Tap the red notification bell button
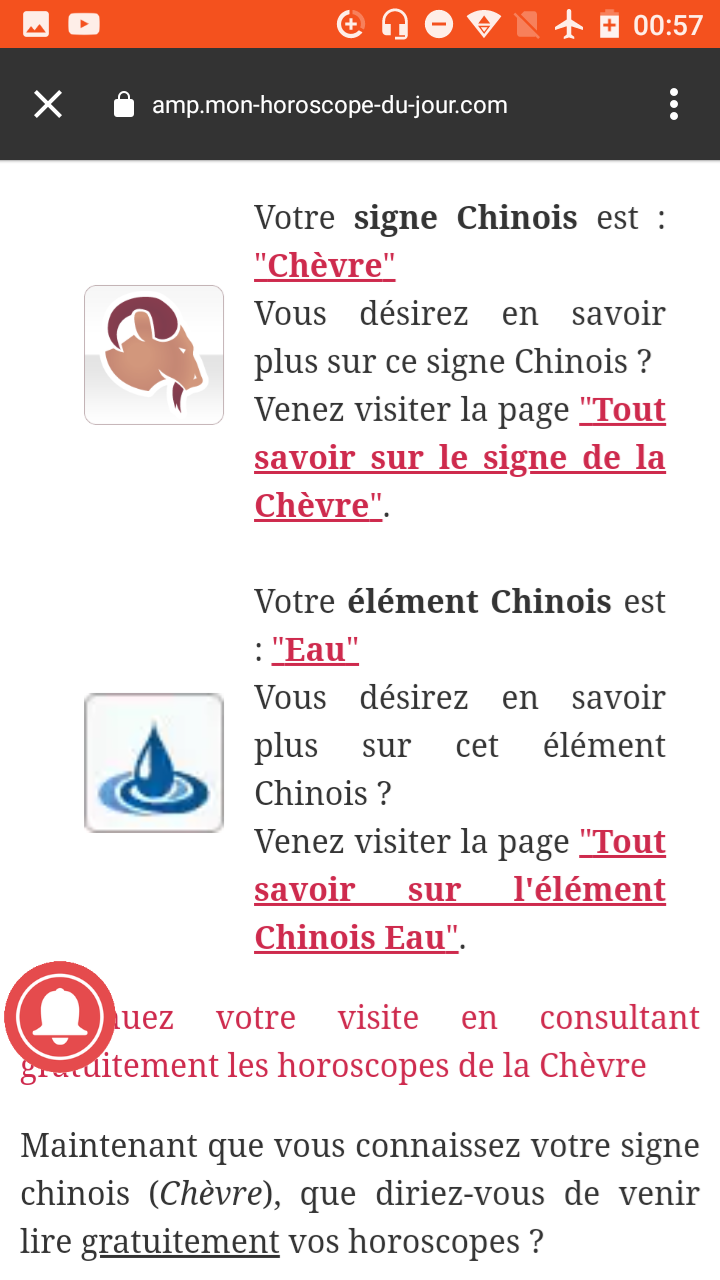This screenshot has width=720, height=1280. pyautogui.click(x=60, y=1016)
